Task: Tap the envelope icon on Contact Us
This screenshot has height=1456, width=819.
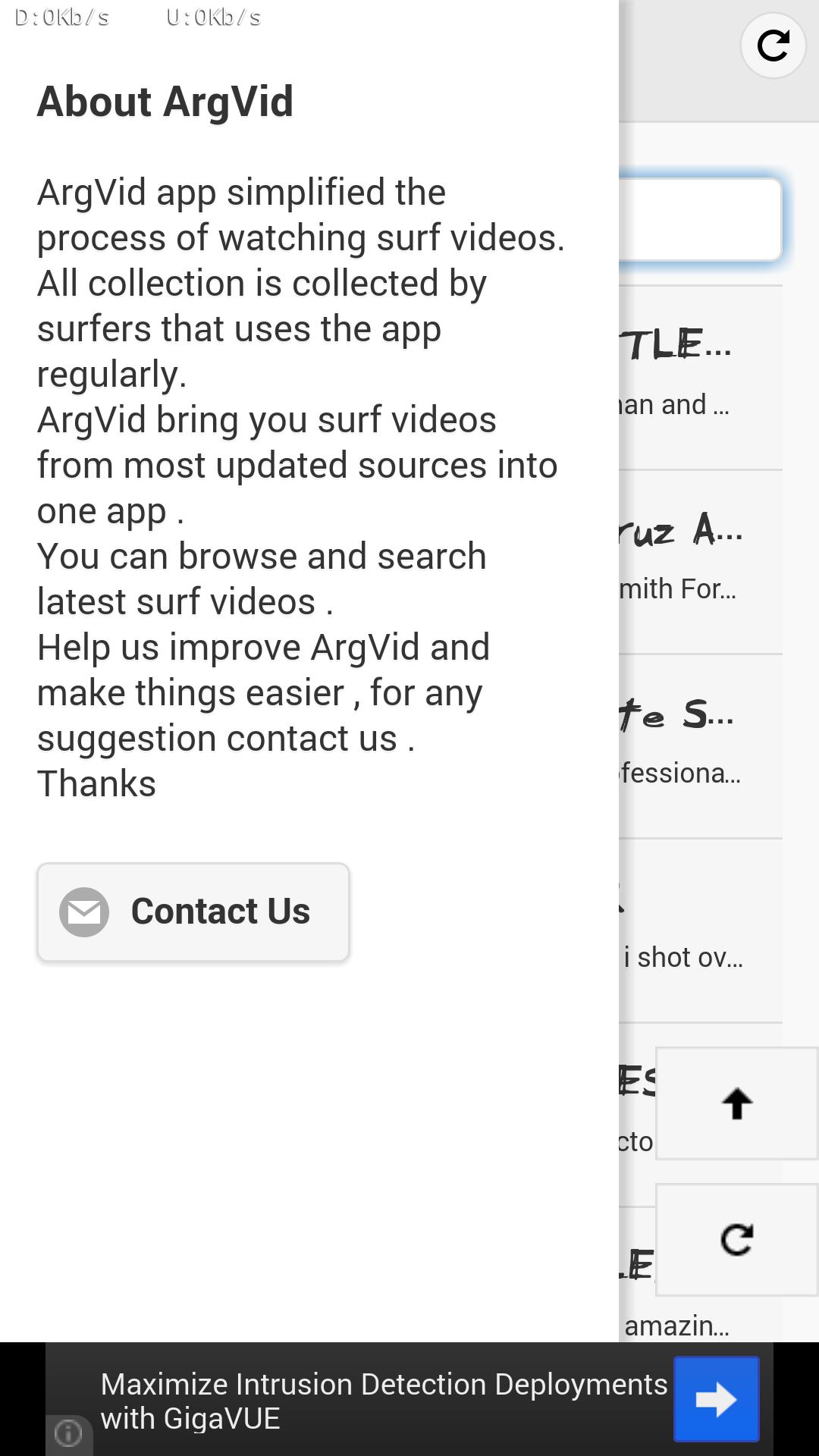Action: coord(83,911)
